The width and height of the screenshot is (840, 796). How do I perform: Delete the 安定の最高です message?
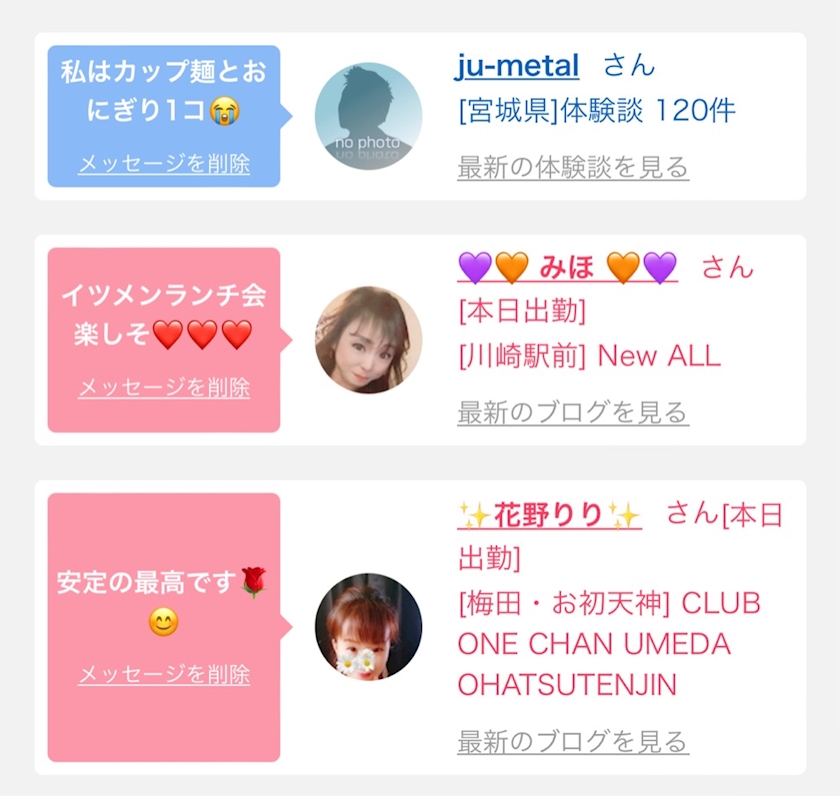coord(164,674)
